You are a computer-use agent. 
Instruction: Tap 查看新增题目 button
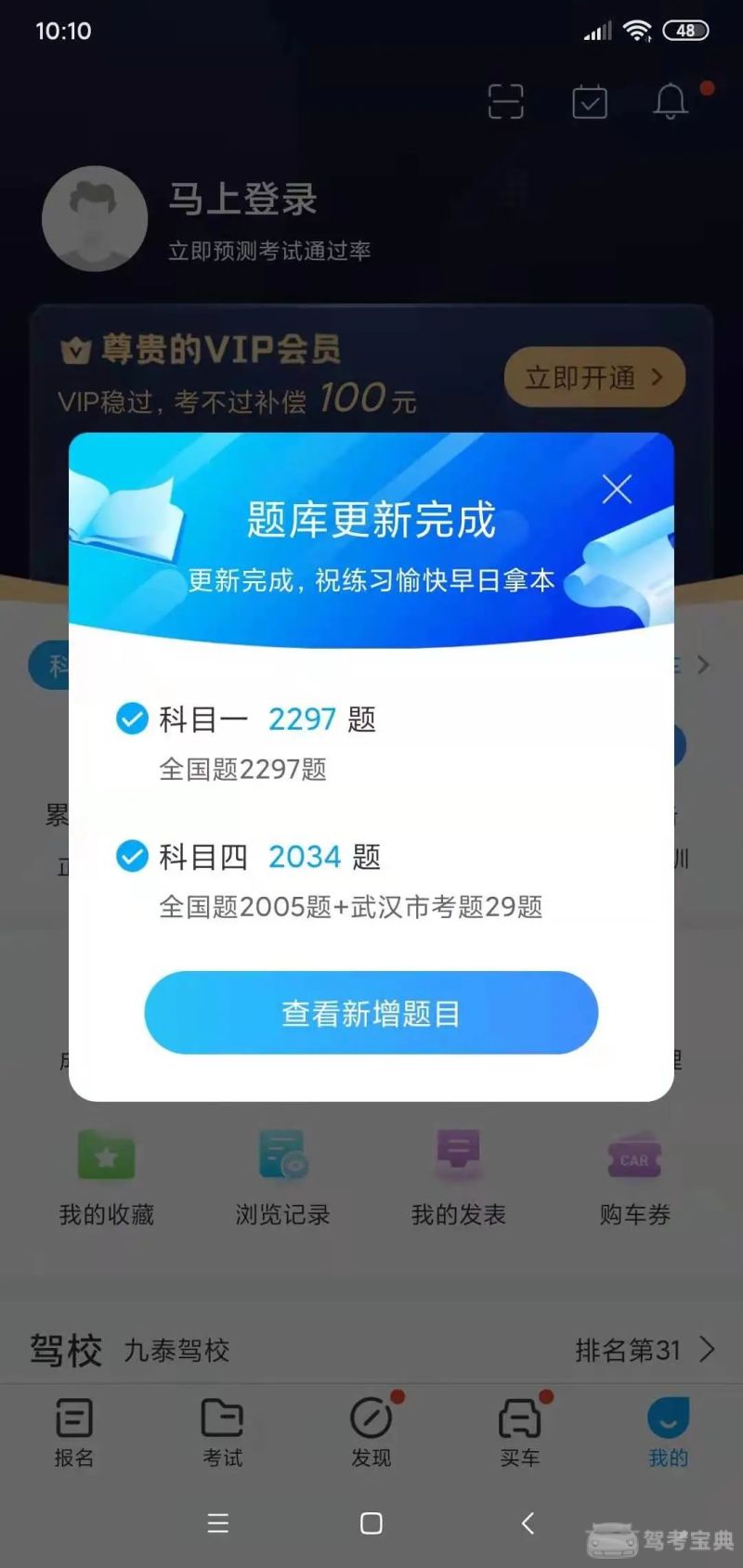pos(371,1013)
